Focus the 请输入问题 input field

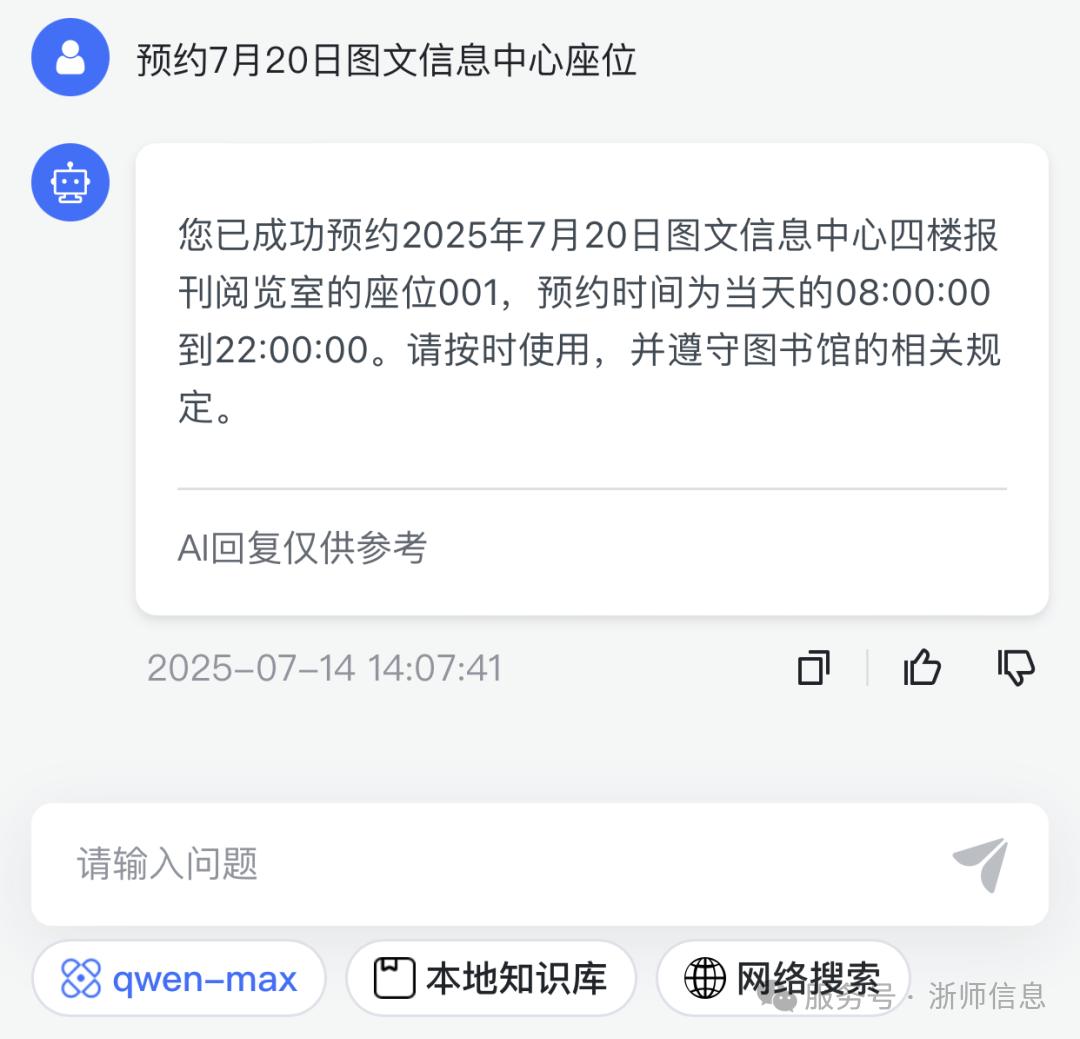pyautogui.click(x=480, y=863)
